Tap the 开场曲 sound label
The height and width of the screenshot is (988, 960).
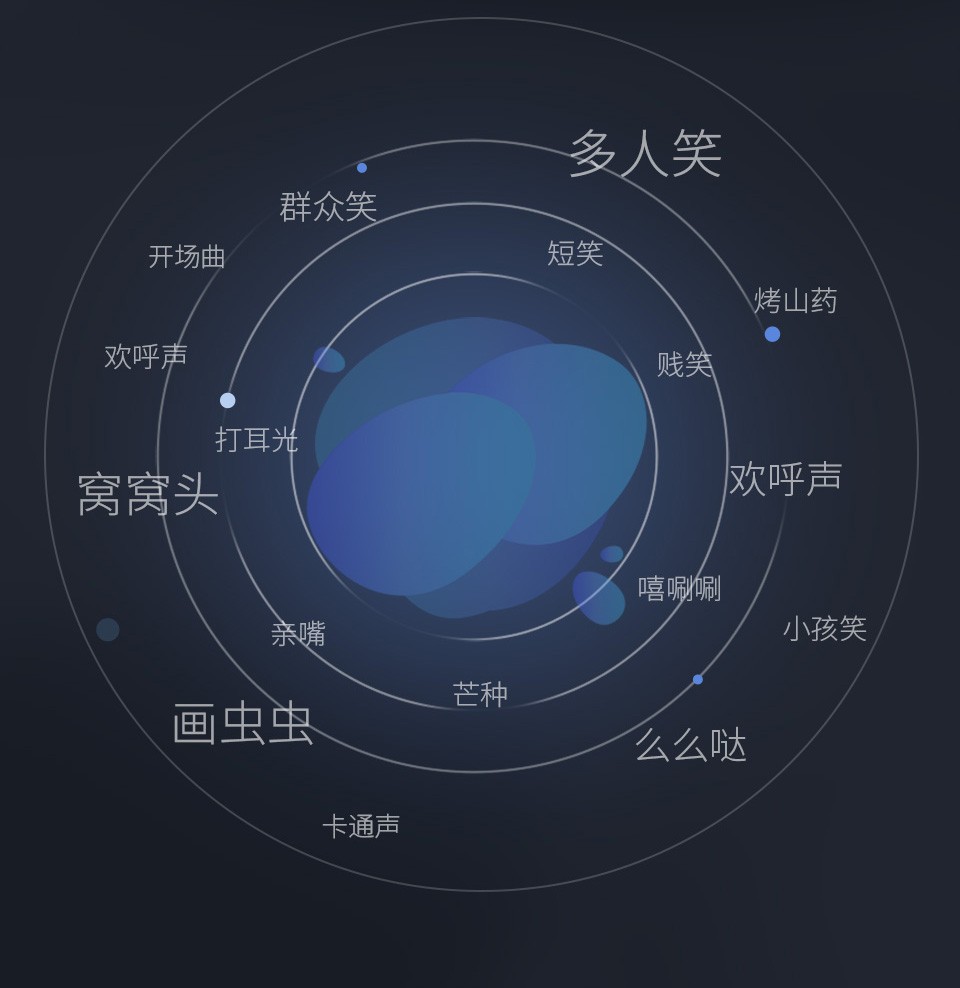(x=187, y=257)
